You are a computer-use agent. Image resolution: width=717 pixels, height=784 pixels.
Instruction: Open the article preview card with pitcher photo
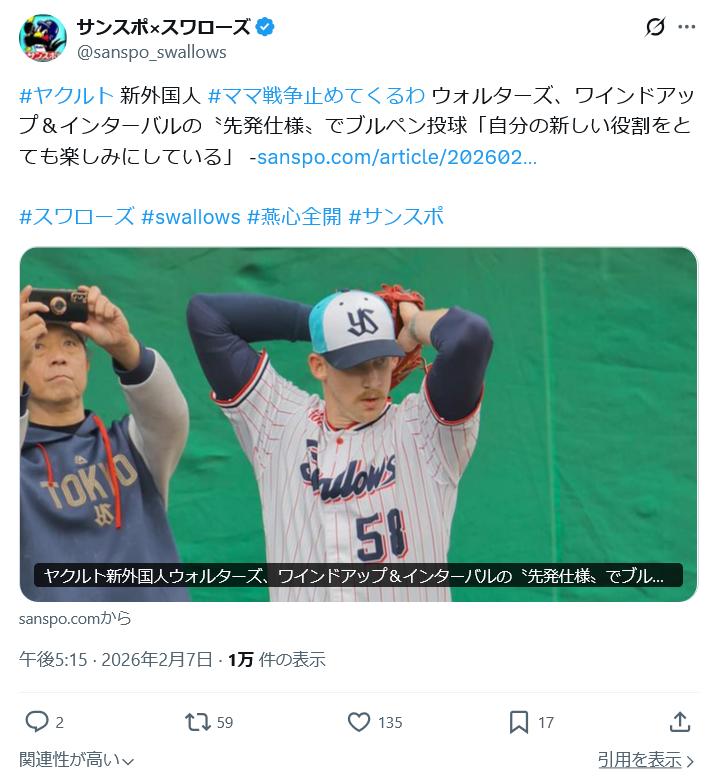pyautogui.click(x=358, y=424)
